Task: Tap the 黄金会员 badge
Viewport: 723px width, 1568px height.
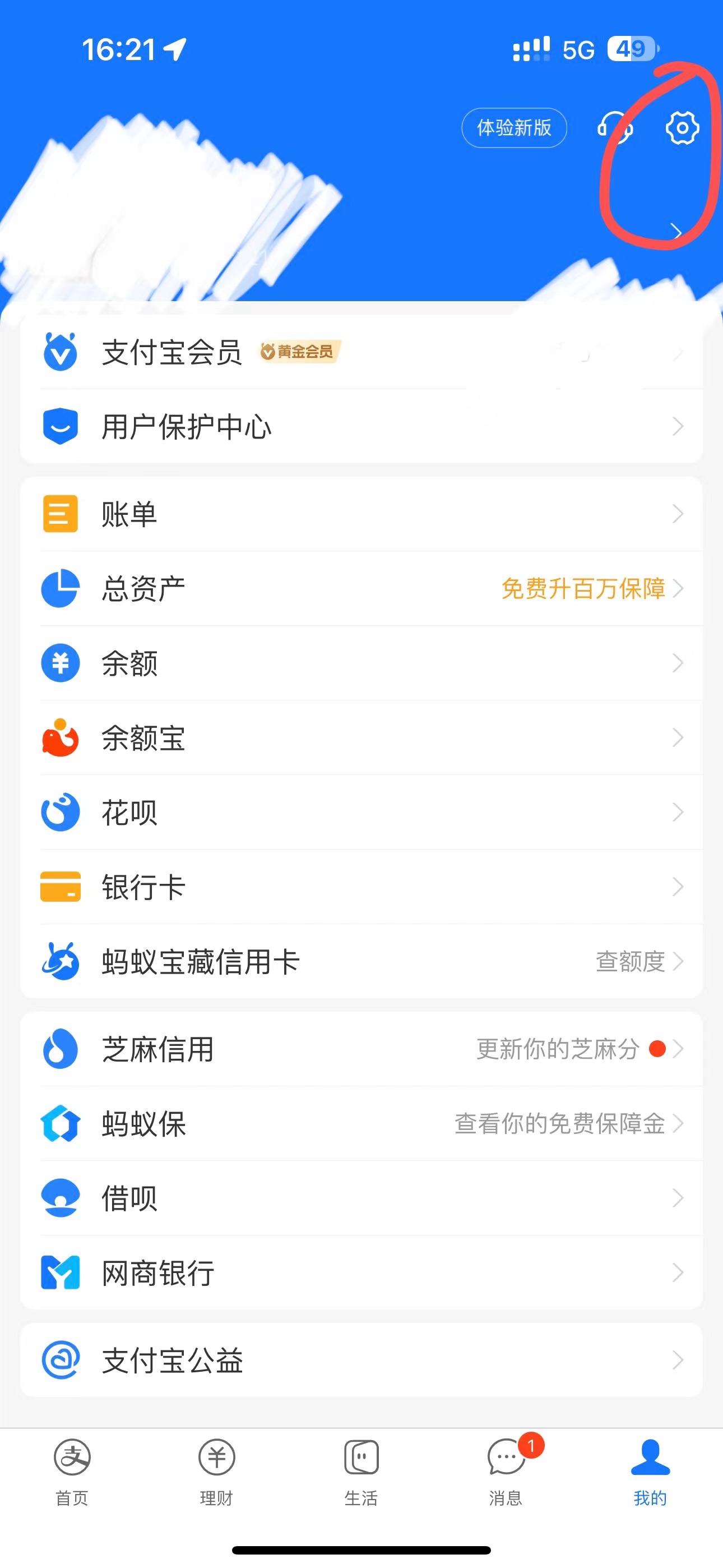Action: click(x=298, y=352)
